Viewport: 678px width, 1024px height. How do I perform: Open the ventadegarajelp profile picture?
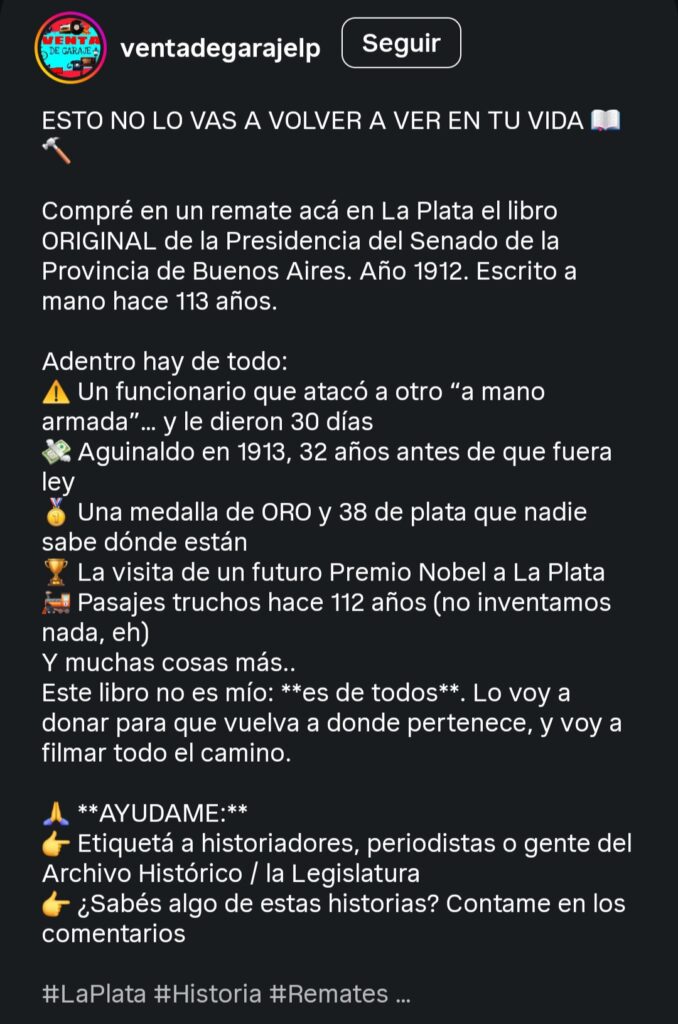(x=71, y=48)
